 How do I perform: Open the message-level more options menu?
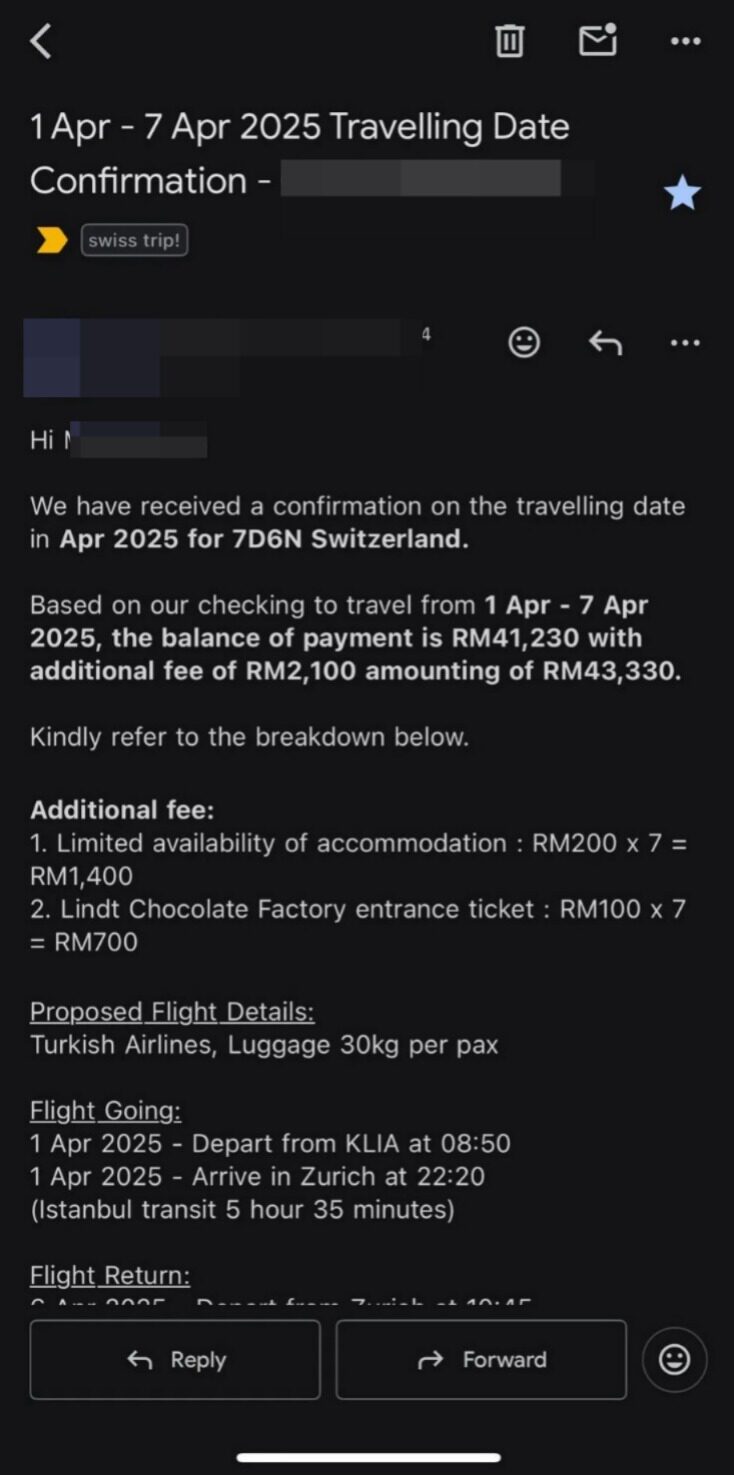coord(685,343)
